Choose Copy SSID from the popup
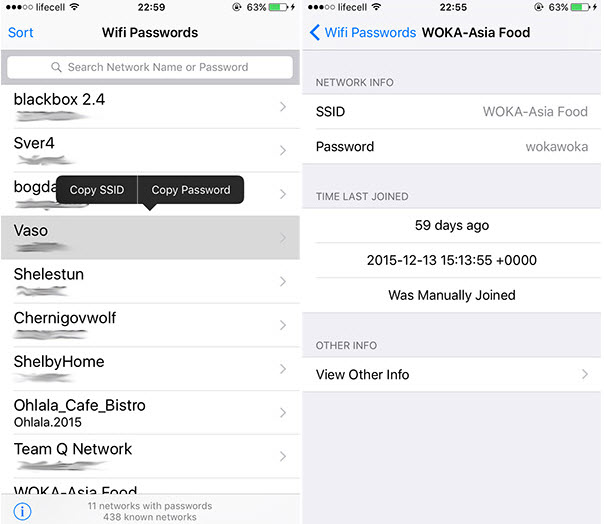 [97, 190]
